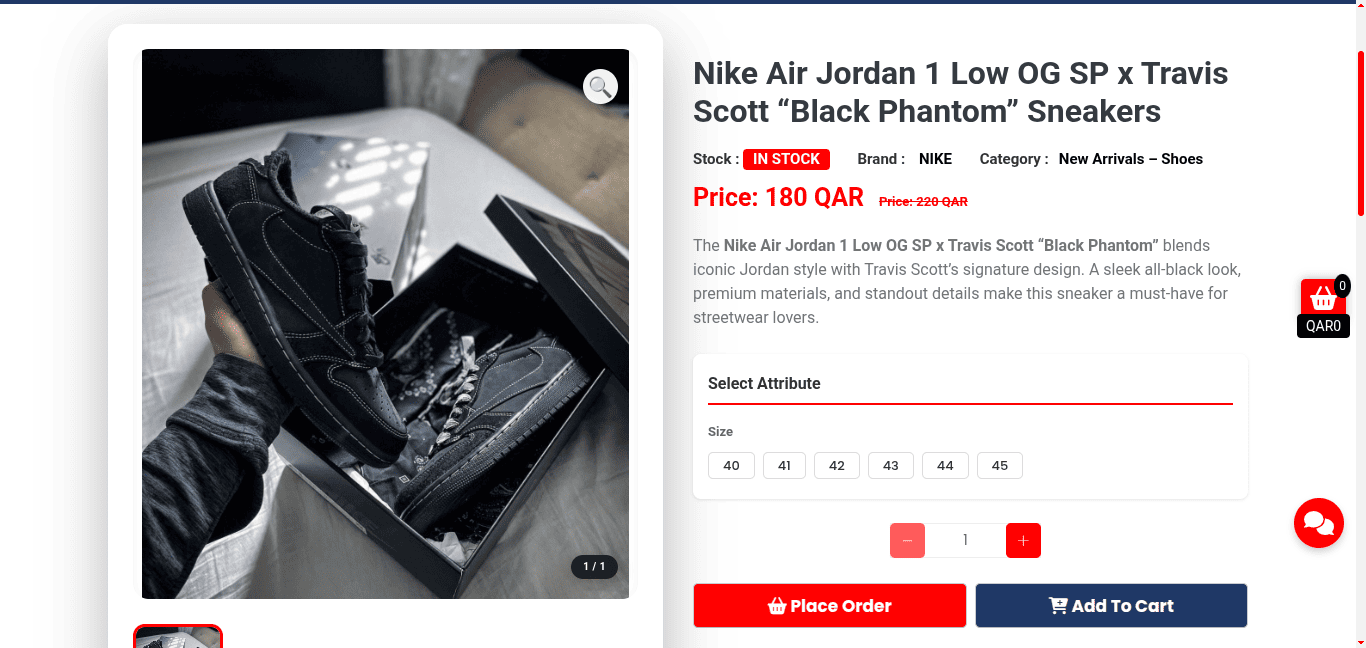Increase quantity with the plus button
The image size is (1366, 648).
pyautogui.click(x=1023, y=541)
